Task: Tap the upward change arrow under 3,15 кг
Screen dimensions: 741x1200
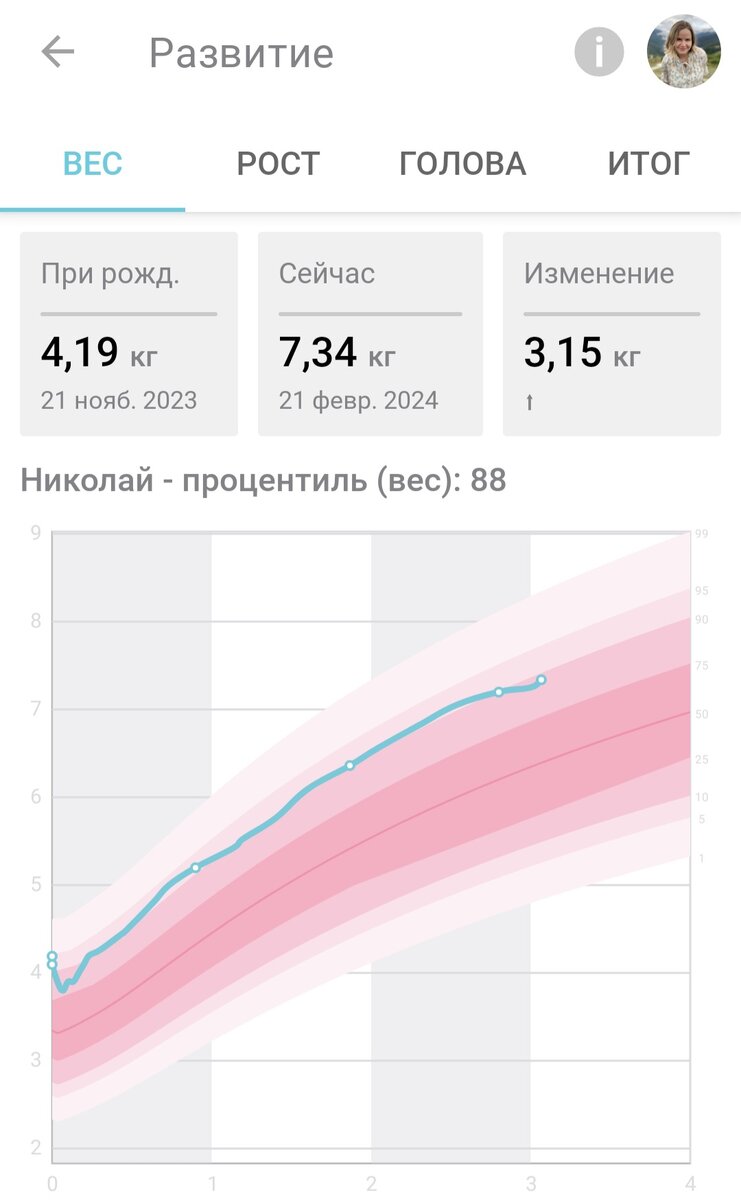Action: 531,399
